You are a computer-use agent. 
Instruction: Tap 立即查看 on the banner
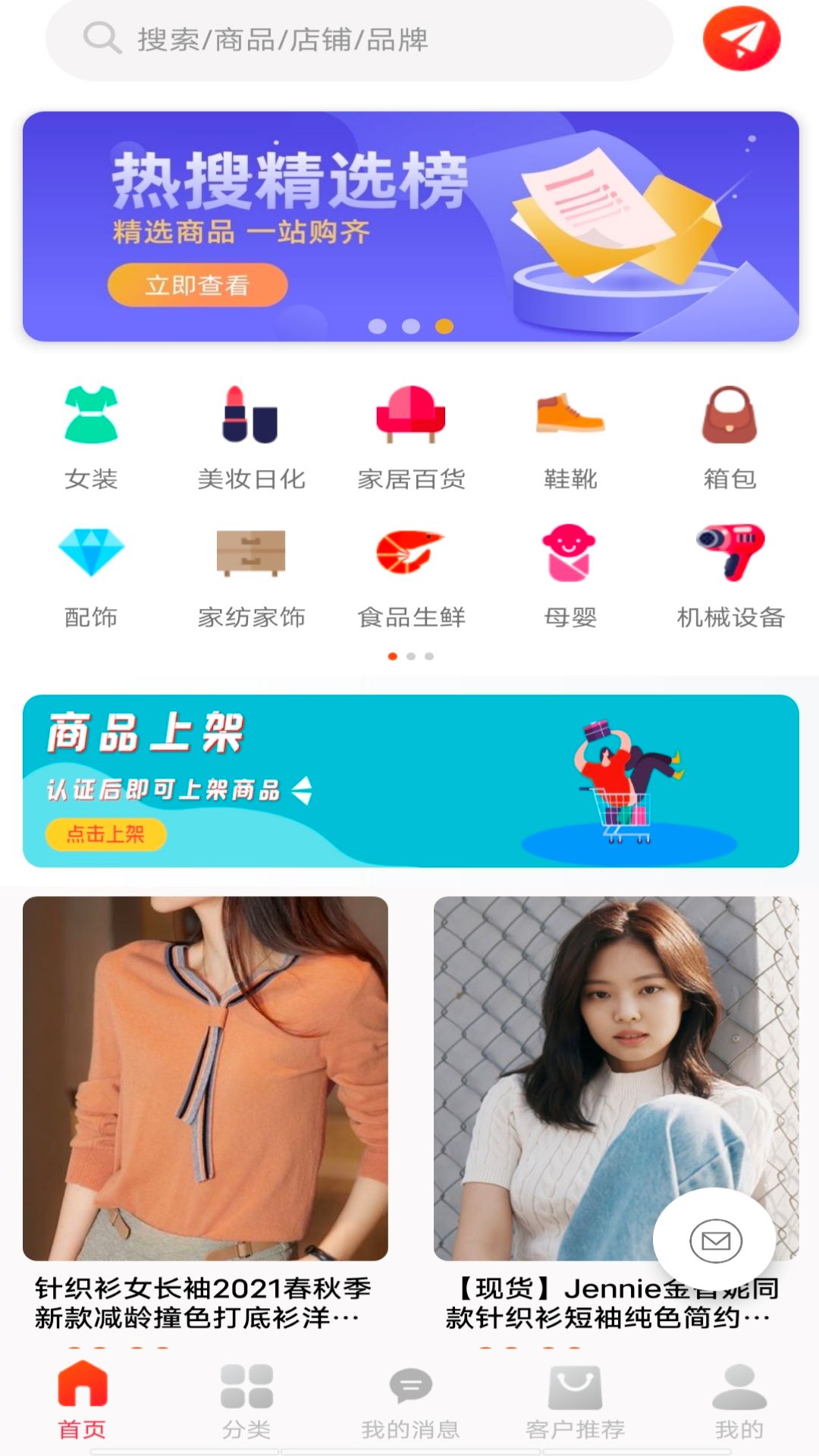coord(197,284)
